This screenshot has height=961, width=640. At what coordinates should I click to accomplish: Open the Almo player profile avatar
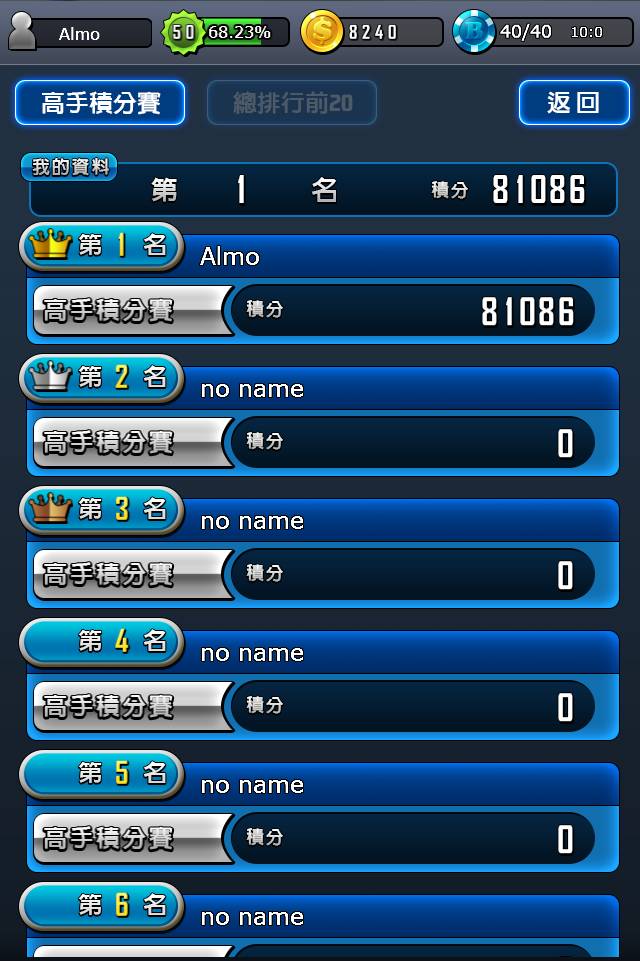(22, 32)
